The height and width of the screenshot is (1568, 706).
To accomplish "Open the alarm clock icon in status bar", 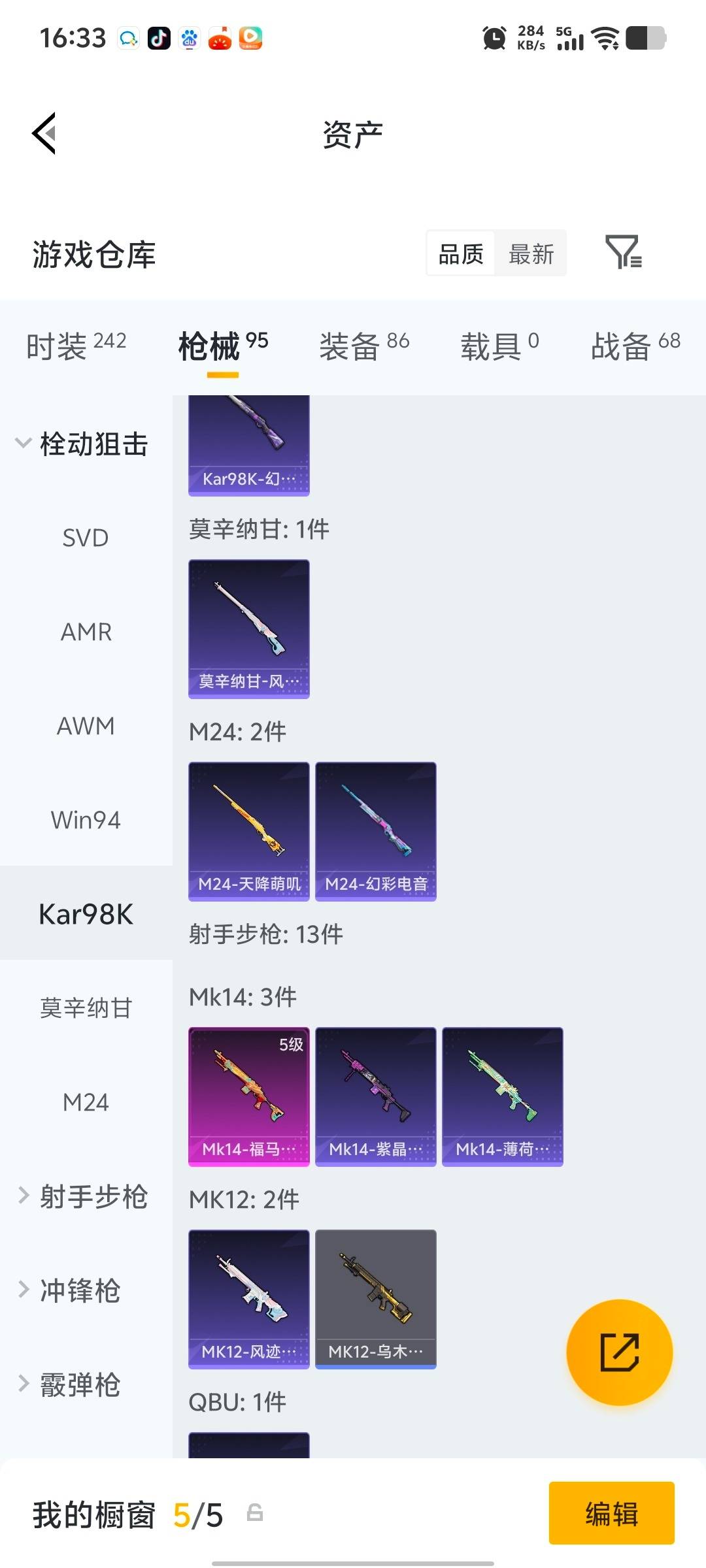I will (495, 38).
